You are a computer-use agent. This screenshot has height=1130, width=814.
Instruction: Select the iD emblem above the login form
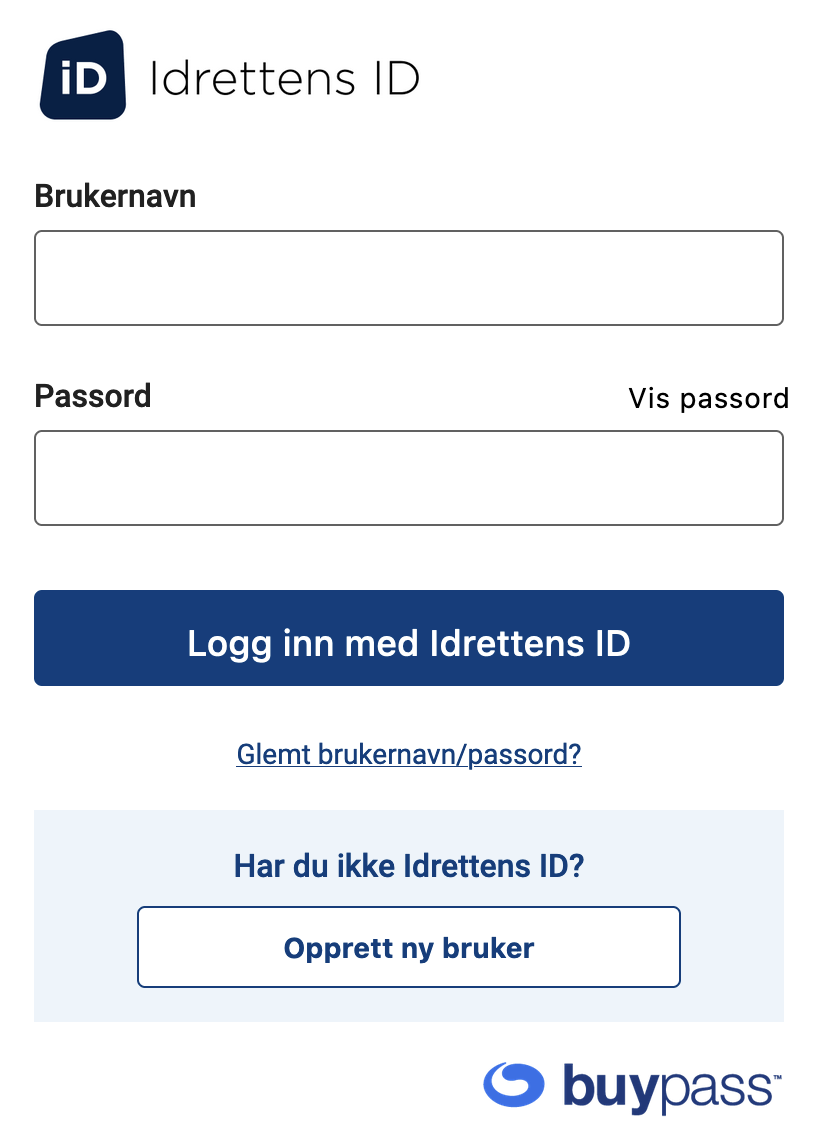point(82,75)
